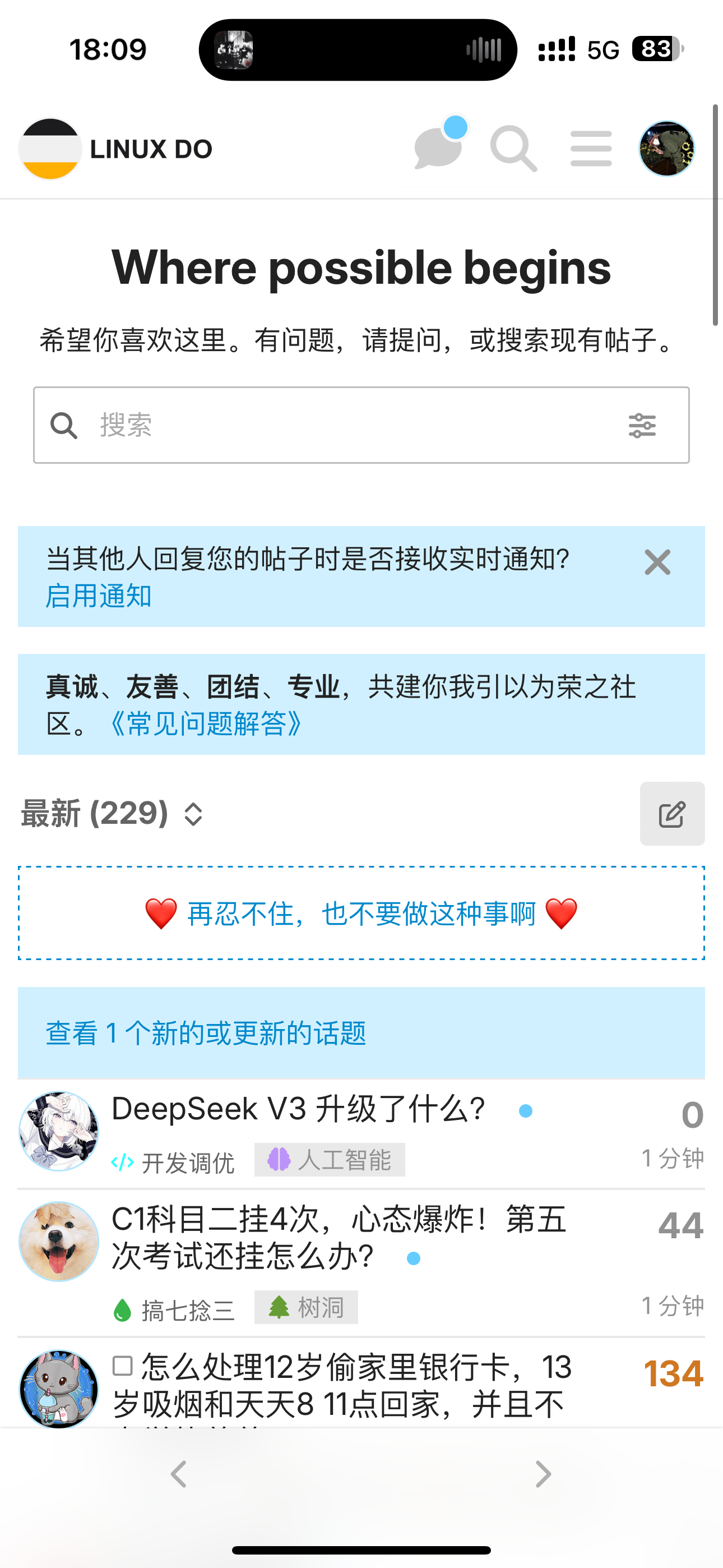Open your profile avatar menu
Image resolution: width=723 pixels, height=1568 pixels.
[667, 149]
